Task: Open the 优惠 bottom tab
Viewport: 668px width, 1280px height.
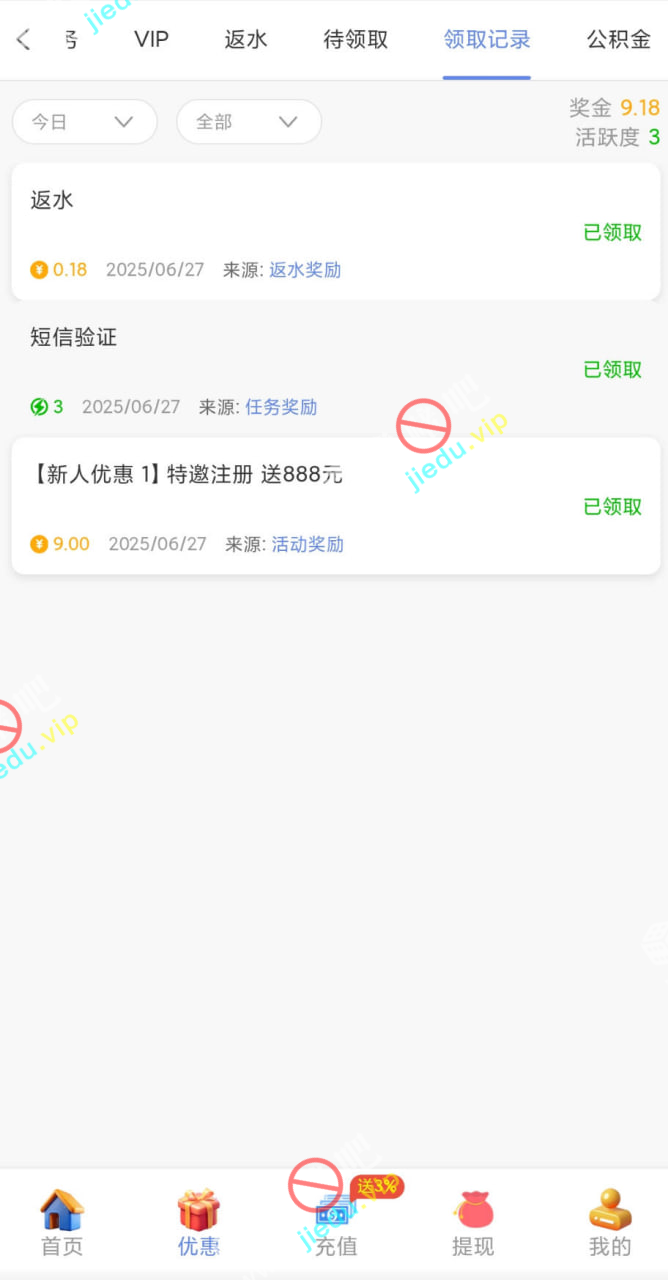Action: click(x=198, y=1224)
